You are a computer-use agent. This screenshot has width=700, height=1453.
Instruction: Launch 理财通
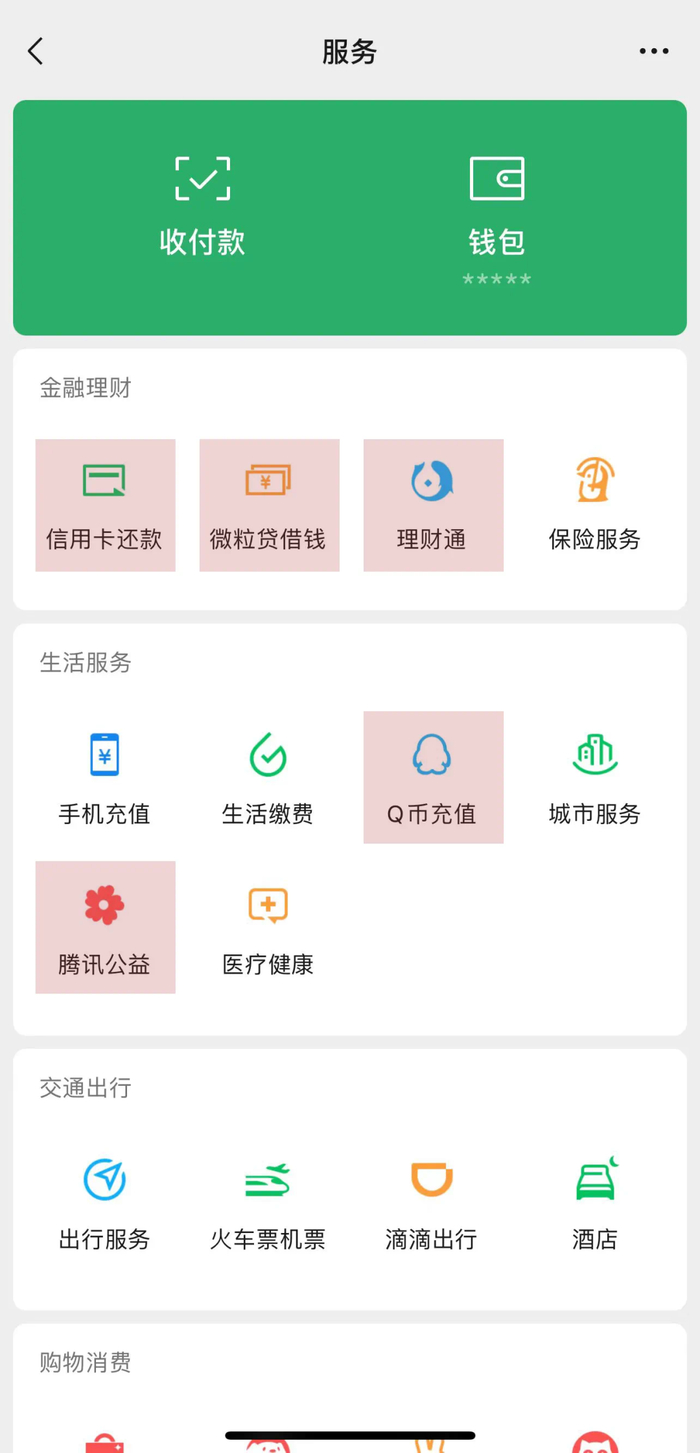click(x=433, y=505)
